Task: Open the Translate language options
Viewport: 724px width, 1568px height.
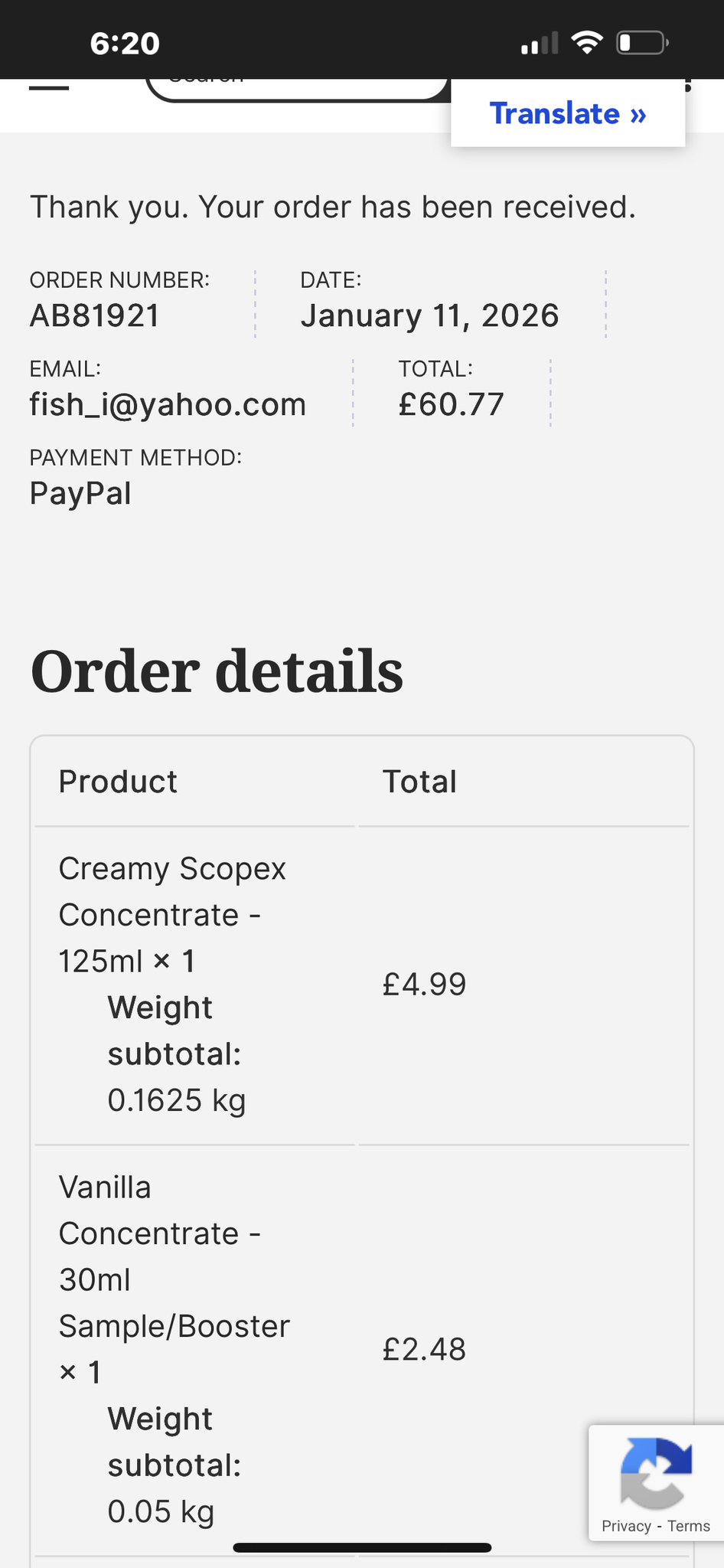Action: click(x=568, y=113)
